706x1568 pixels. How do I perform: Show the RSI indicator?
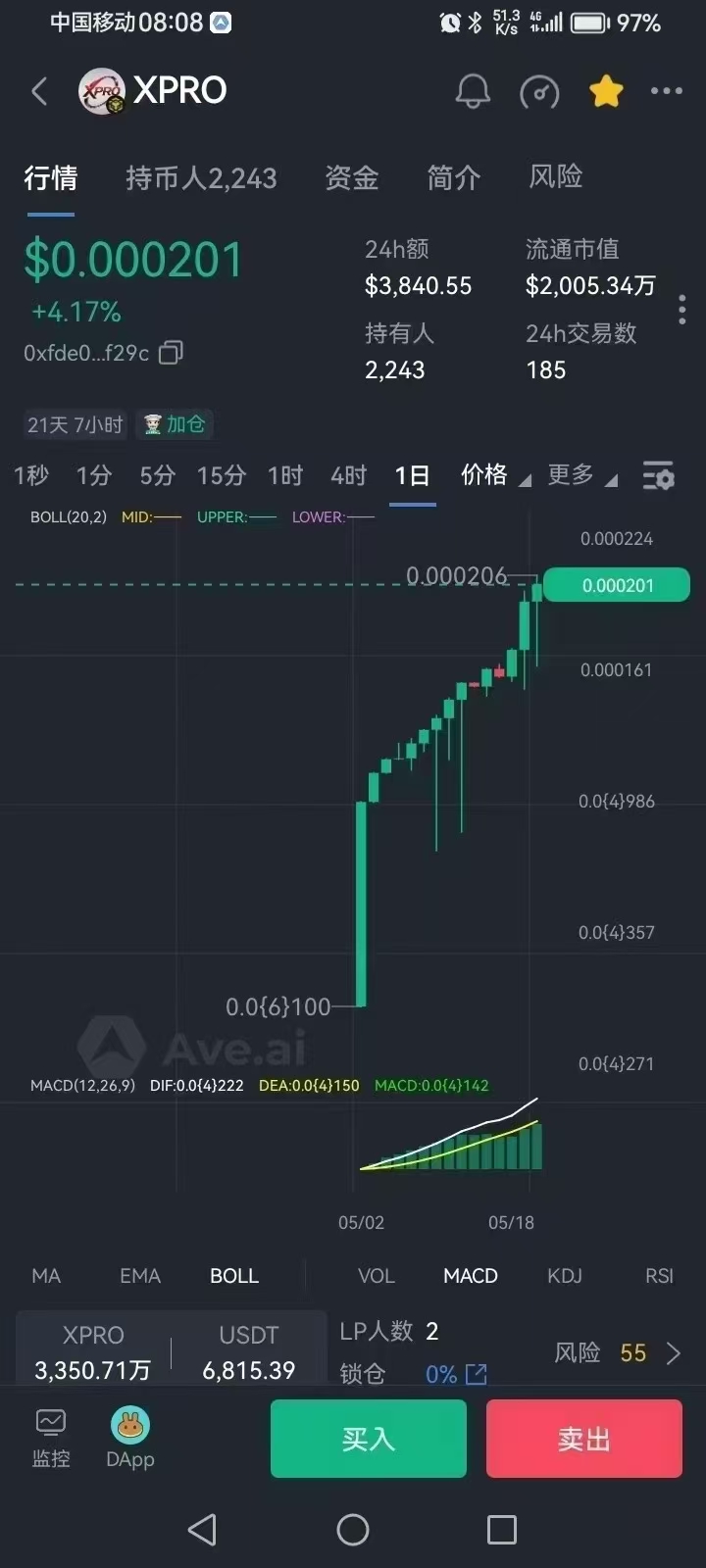point(659,1276)
